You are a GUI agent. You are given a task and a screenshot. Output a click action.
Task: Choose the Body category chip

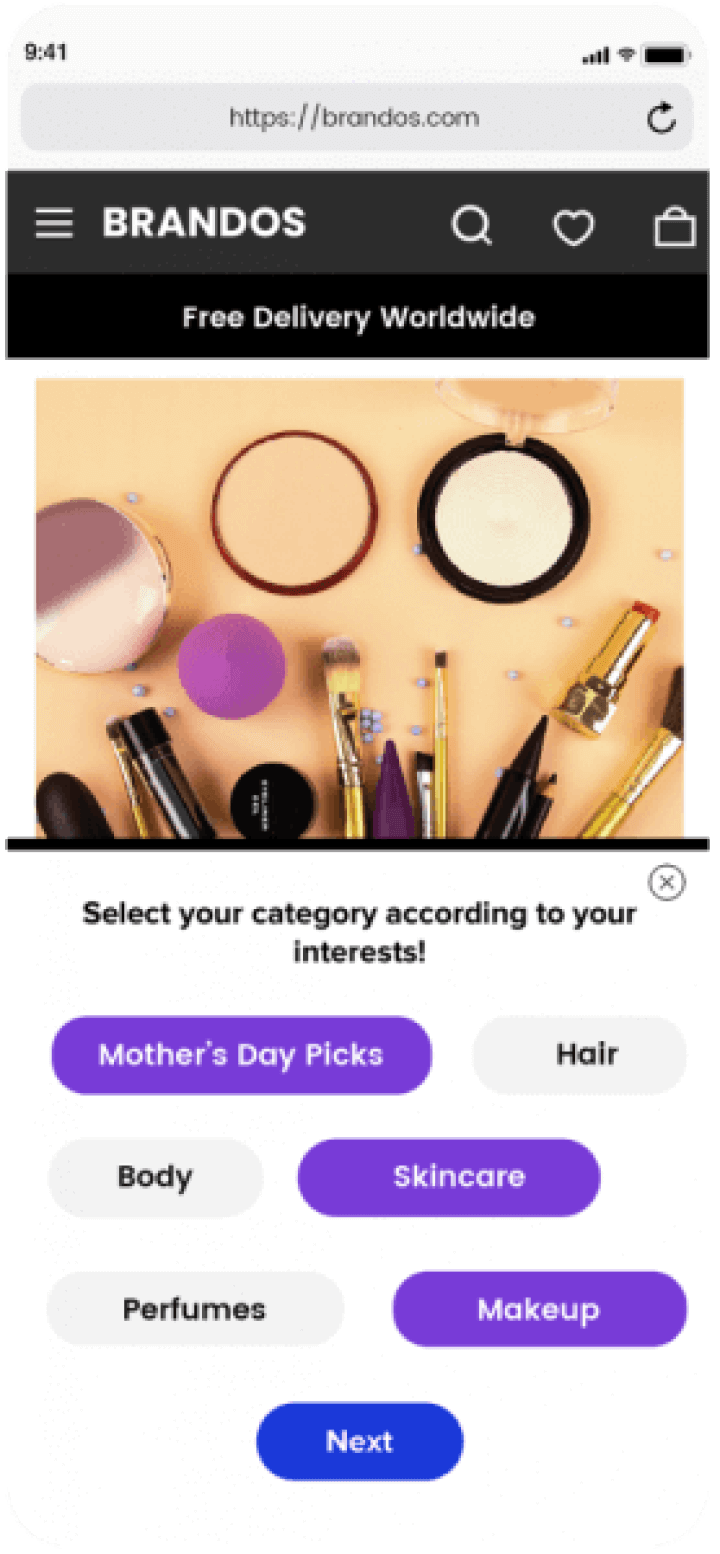(x=155, y=1177)
